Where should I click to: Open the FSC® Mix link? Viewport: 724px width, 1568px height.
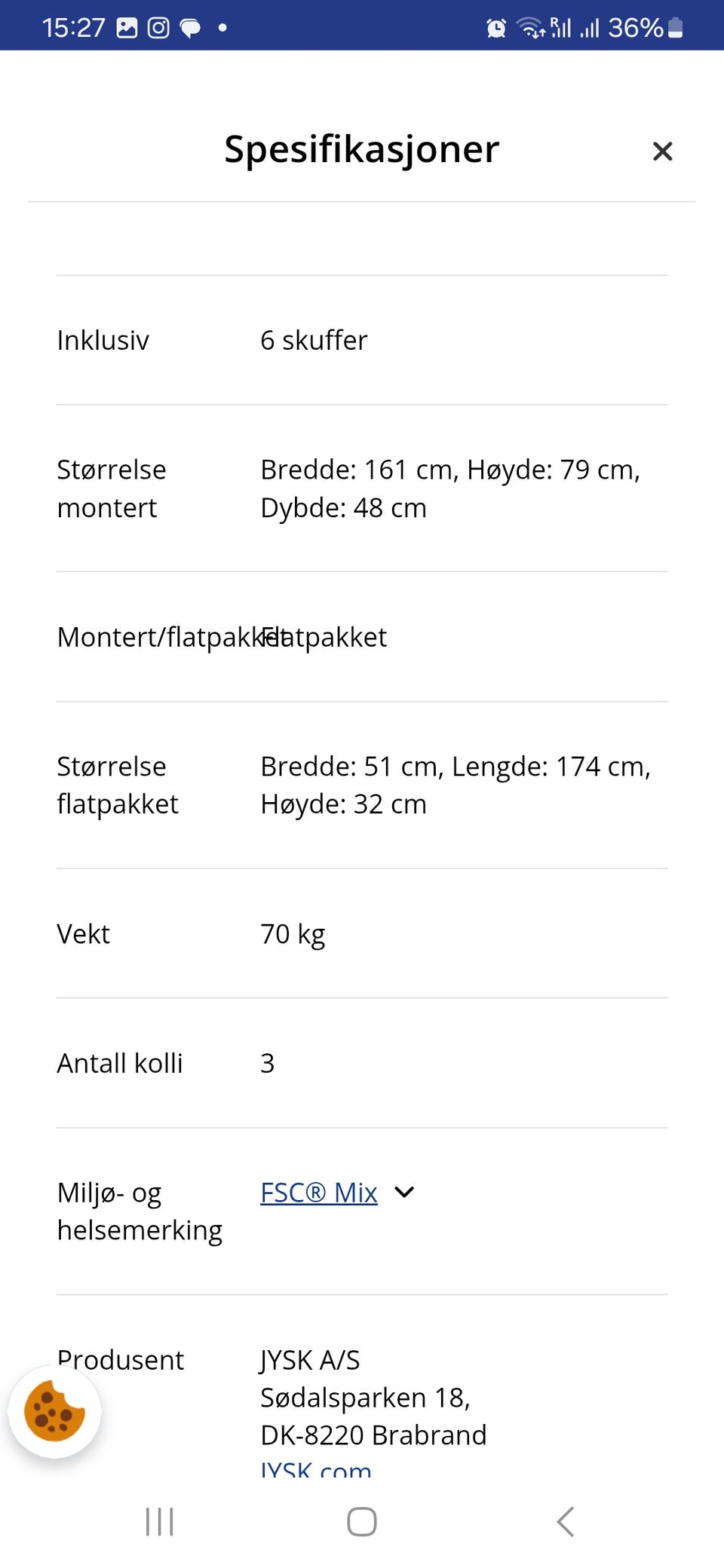tap(318, 1193)
